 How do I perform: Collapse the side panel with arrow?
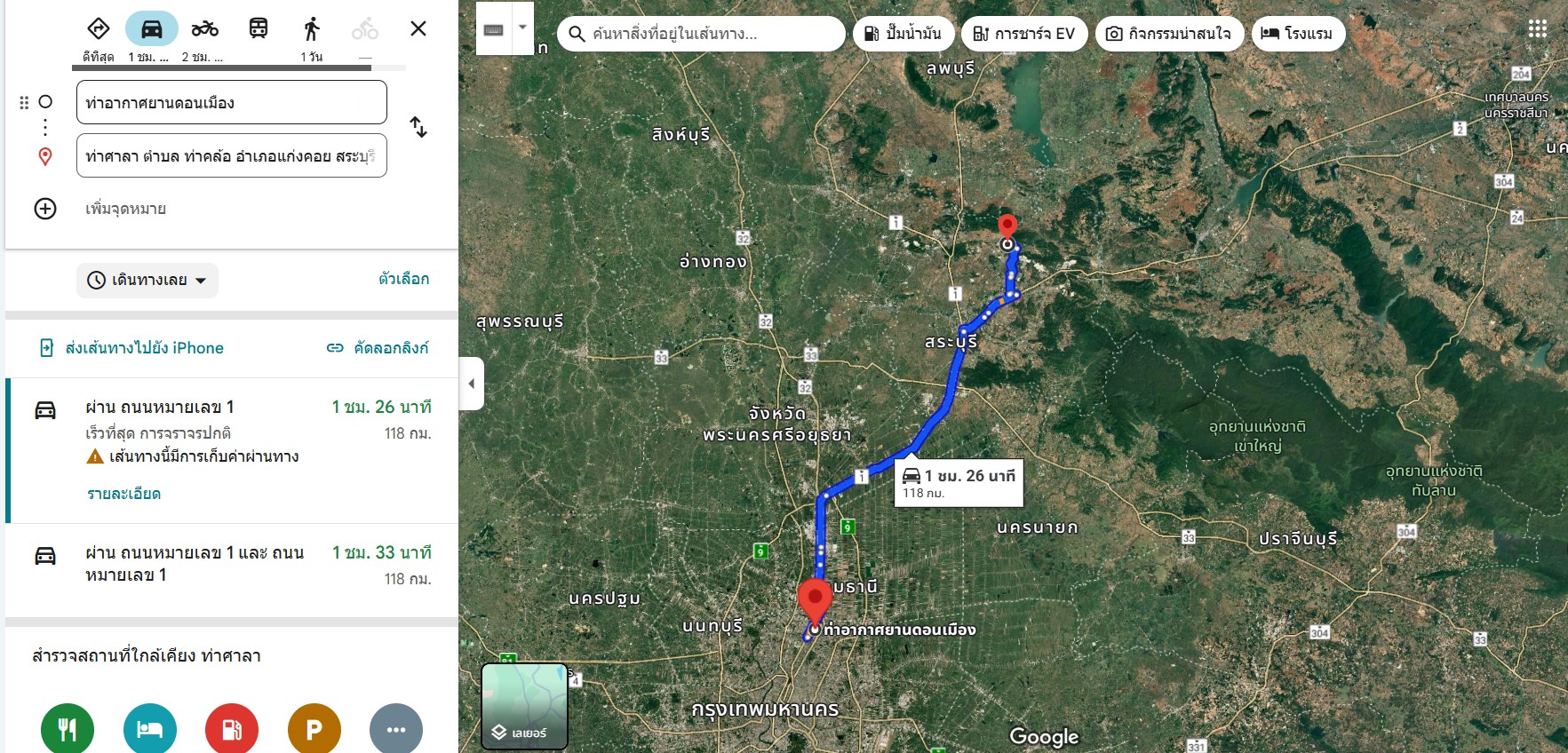click(x=472, y=384)
